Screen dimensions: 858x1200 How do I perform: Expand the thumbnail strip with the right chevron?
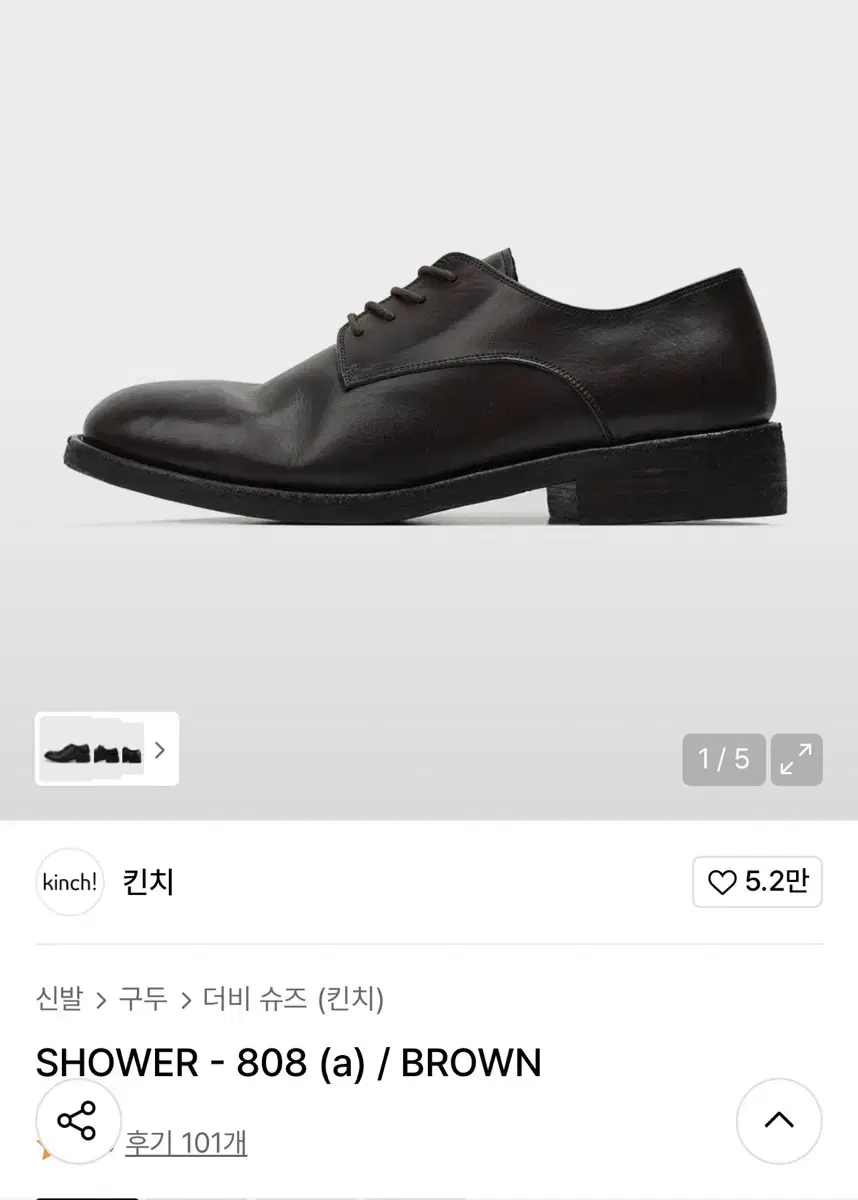point(161,751)
